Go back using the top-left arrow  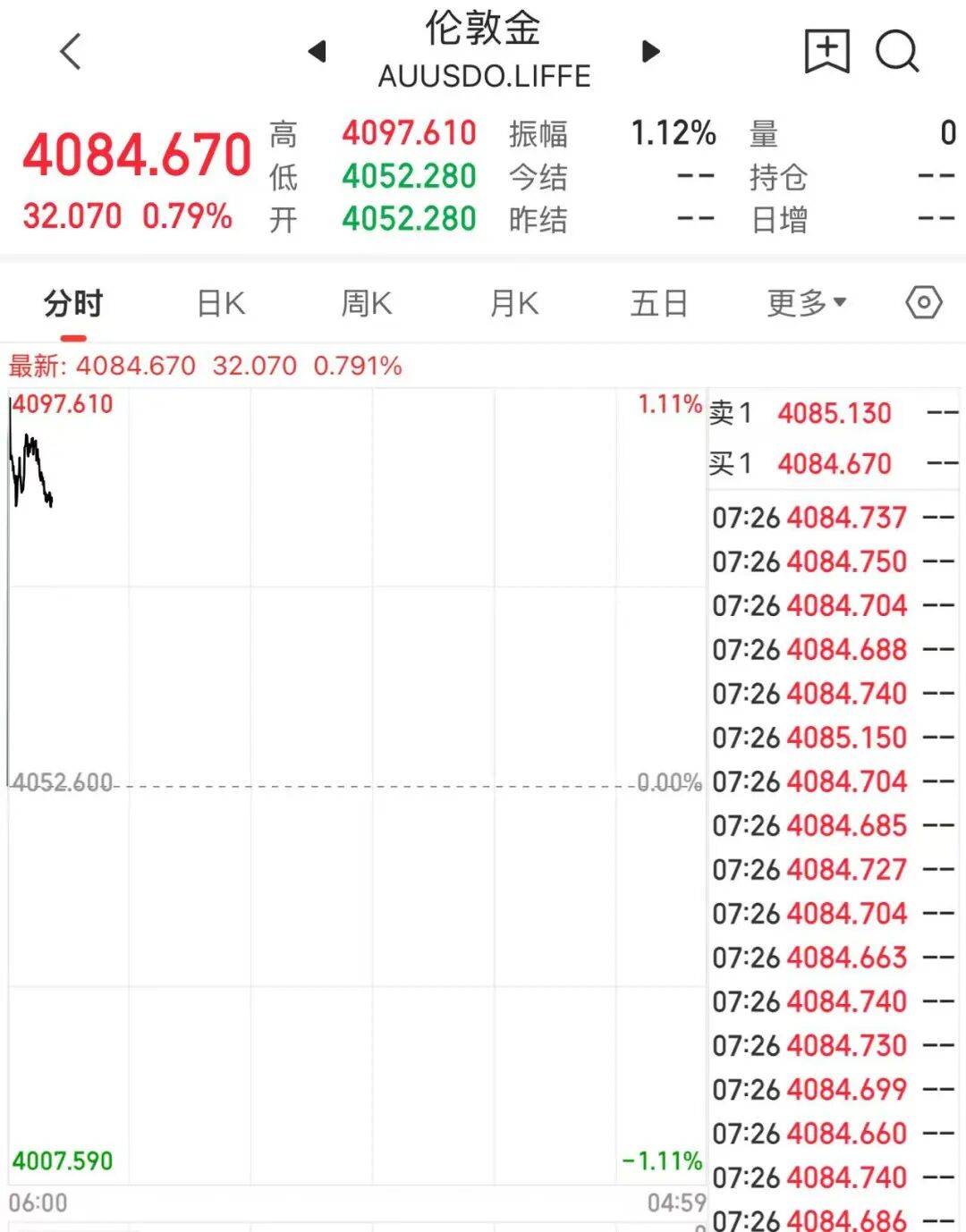click(71, 51)
